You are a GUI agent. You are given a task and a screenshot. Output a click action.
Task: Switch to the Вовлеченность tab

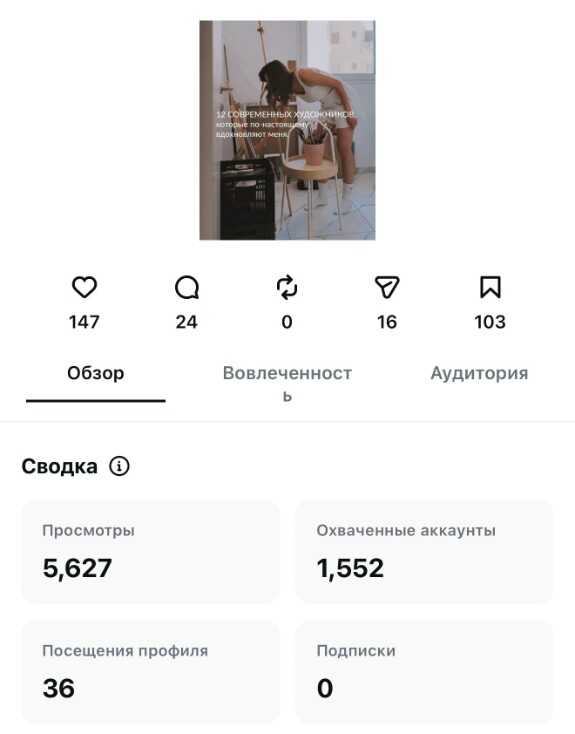[287, 384]
